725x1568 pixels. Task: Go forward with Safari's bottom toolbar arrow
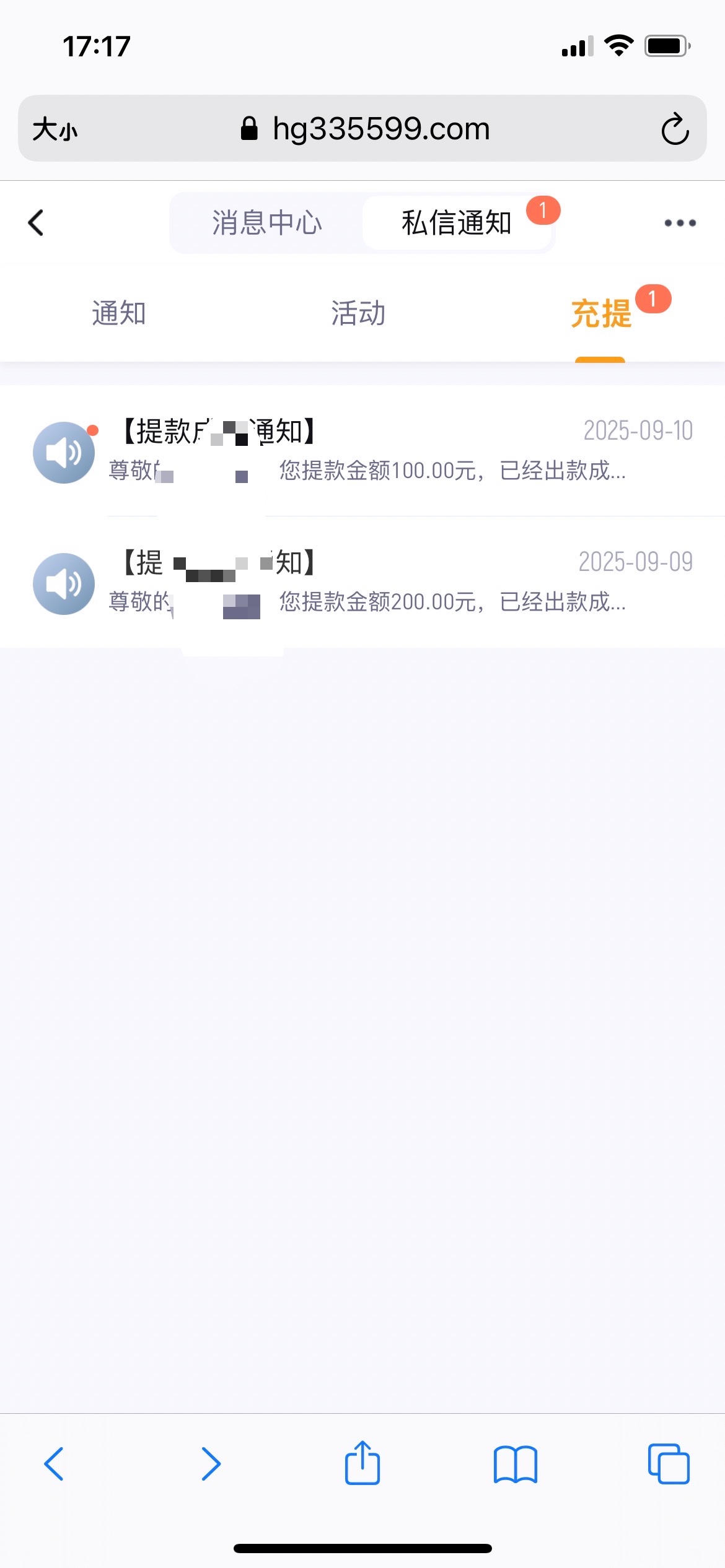tap(211, 1464)
